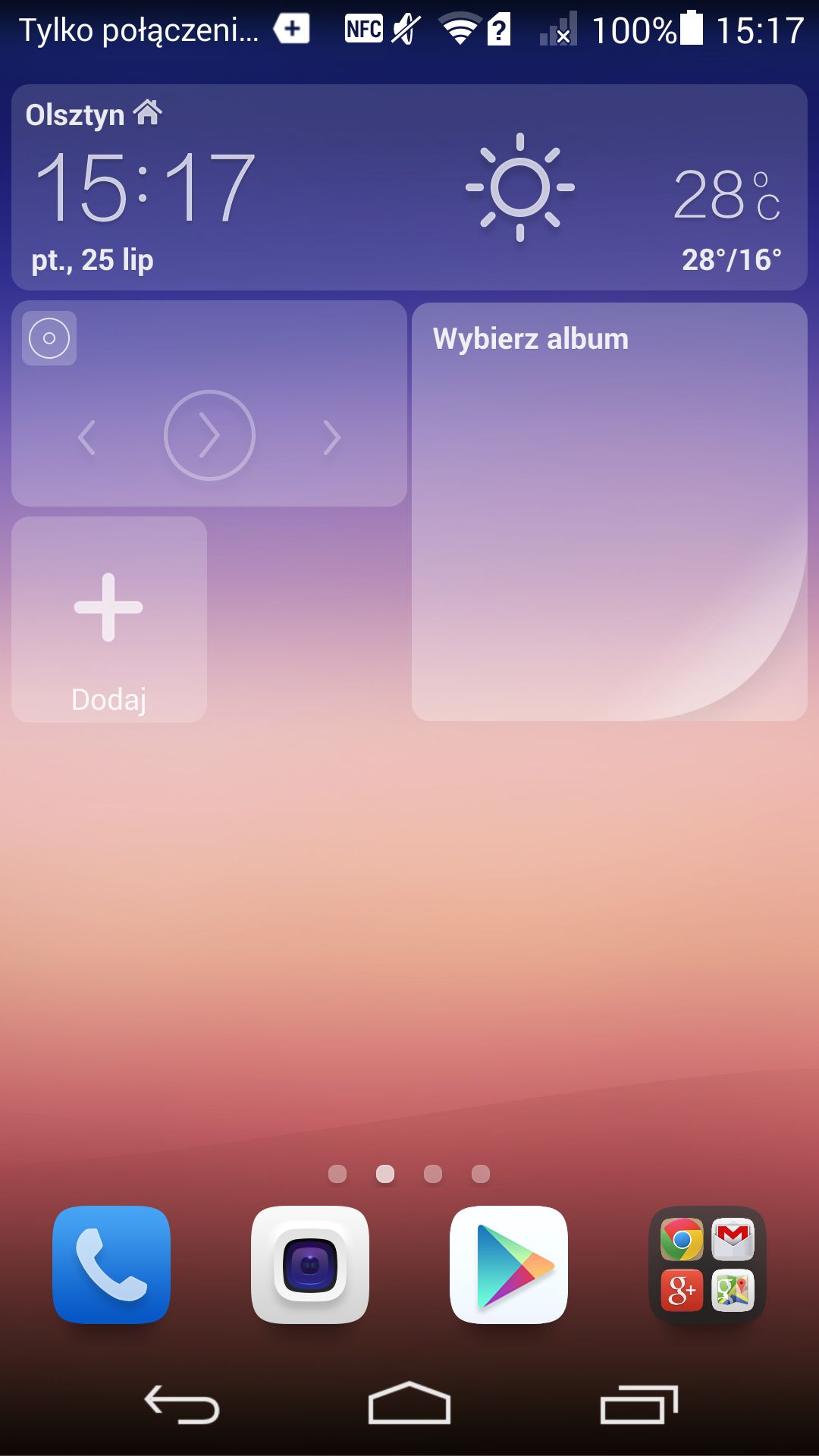The width and height of the screenshot is (819, 1456).
Task: Tap the sun icon for weather details
Action: pyautogui.click(x=520, y=187)
